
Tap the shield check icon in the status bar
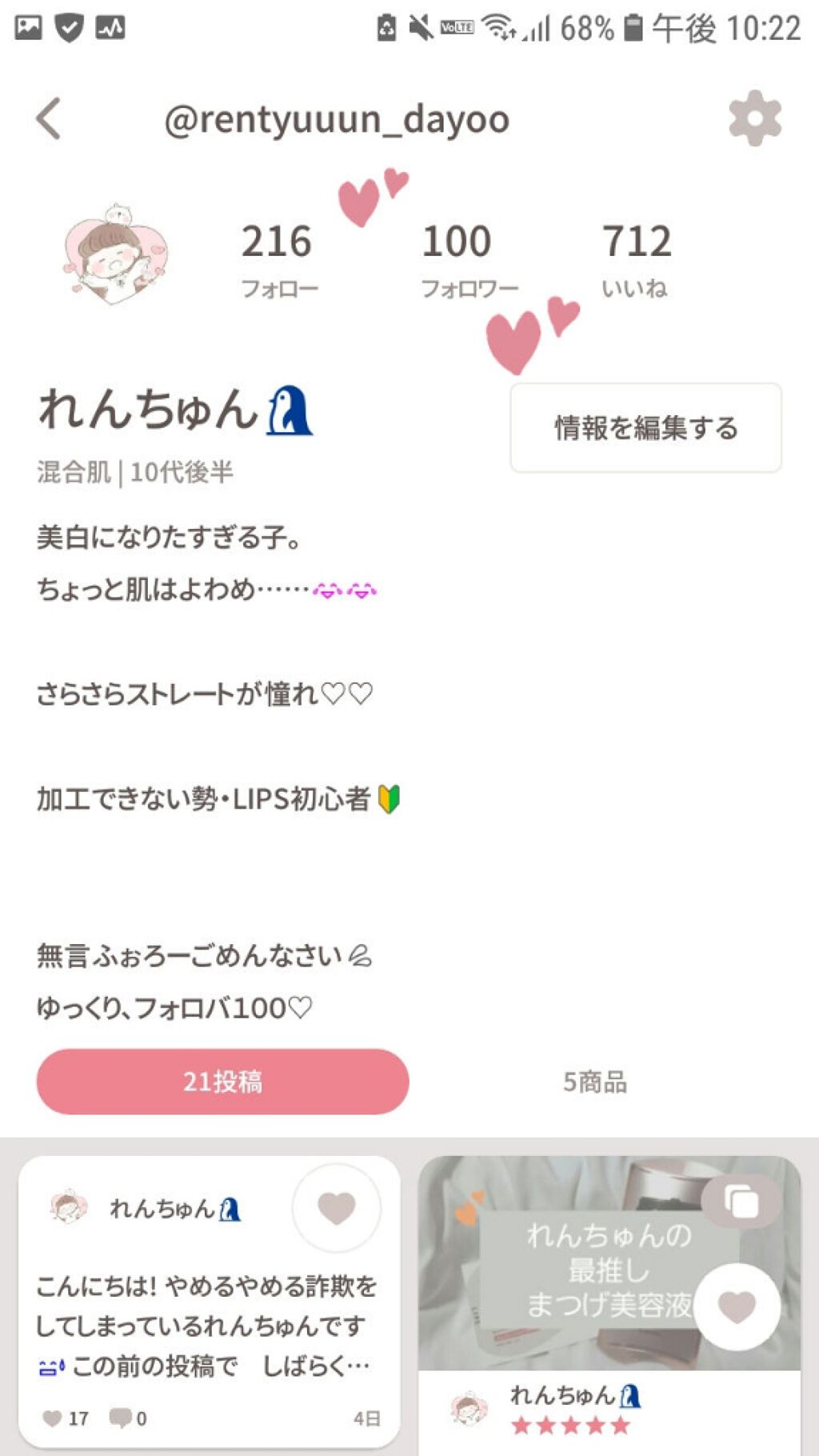coord(67,26)
